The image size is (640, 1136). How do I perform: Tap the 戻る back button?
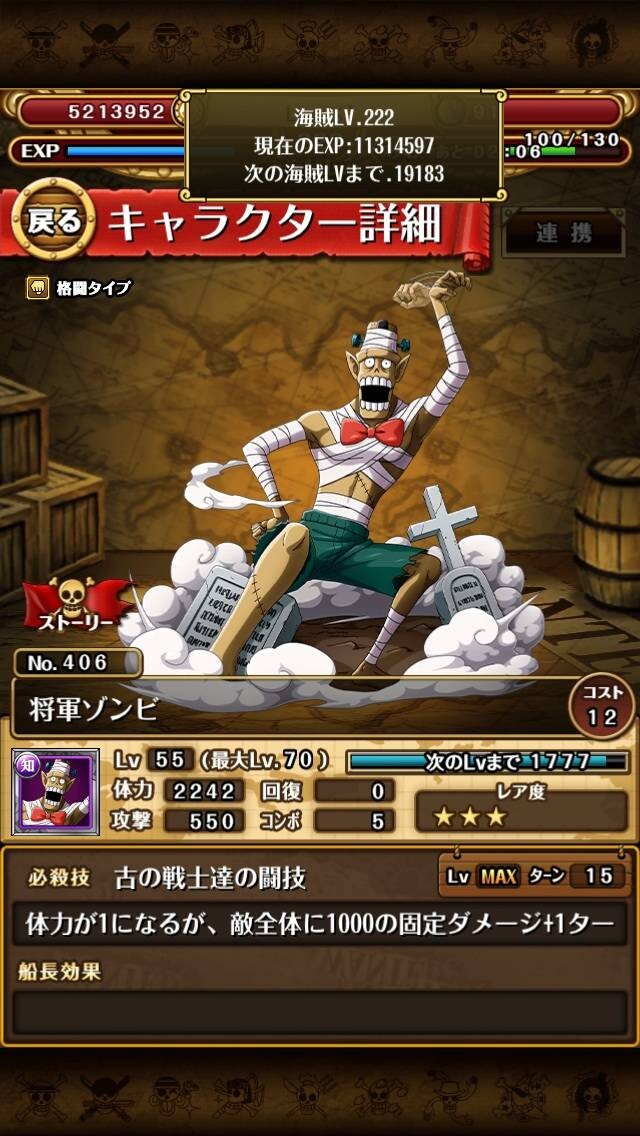click(x=54, y=222)
